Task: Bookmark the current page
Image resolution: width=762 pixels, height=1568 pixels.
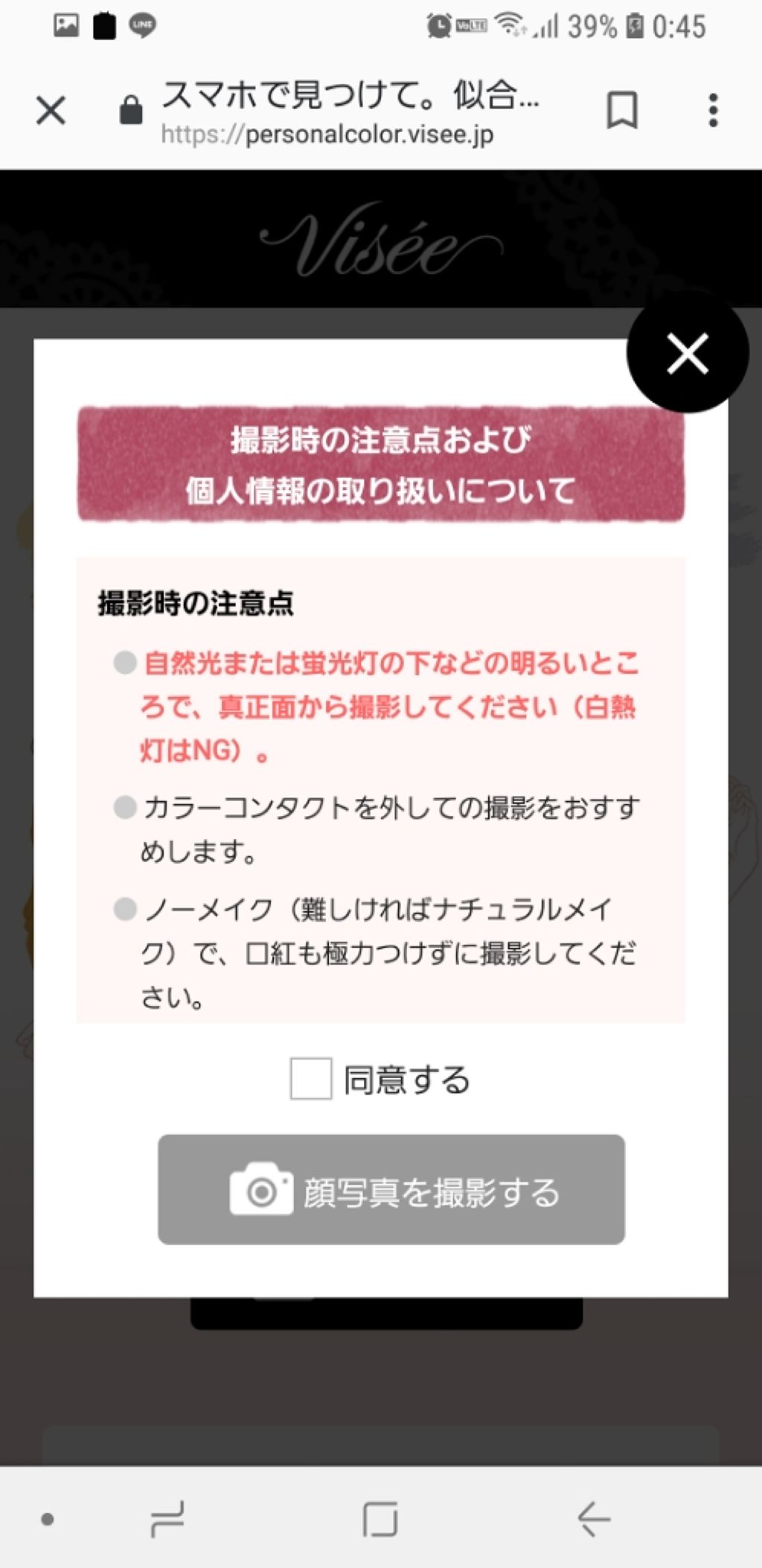Action: 622,111
